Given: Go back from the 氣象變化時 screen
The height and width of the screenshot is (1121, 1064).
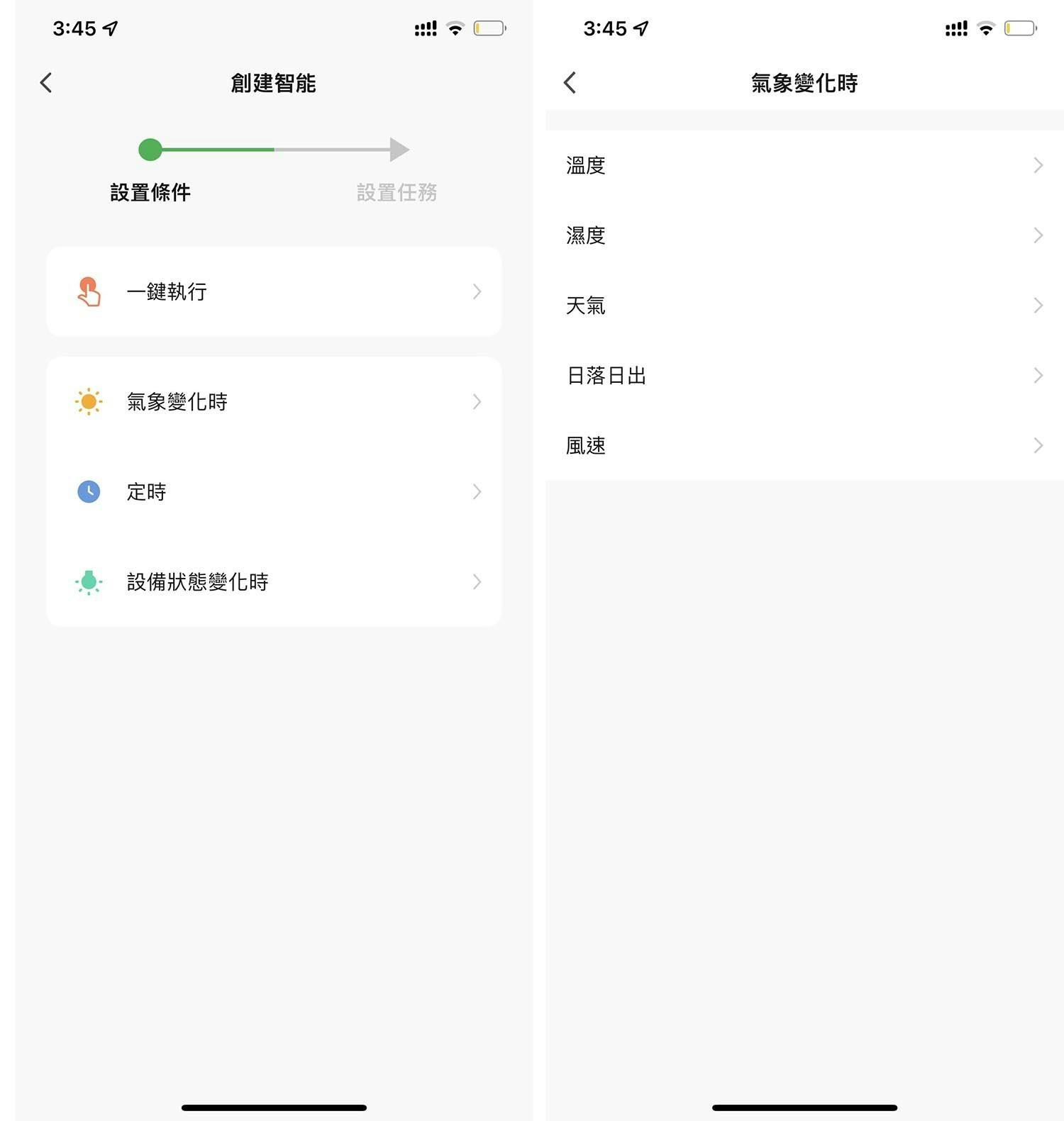Looking at the screenshot, I should pos(570,83).
